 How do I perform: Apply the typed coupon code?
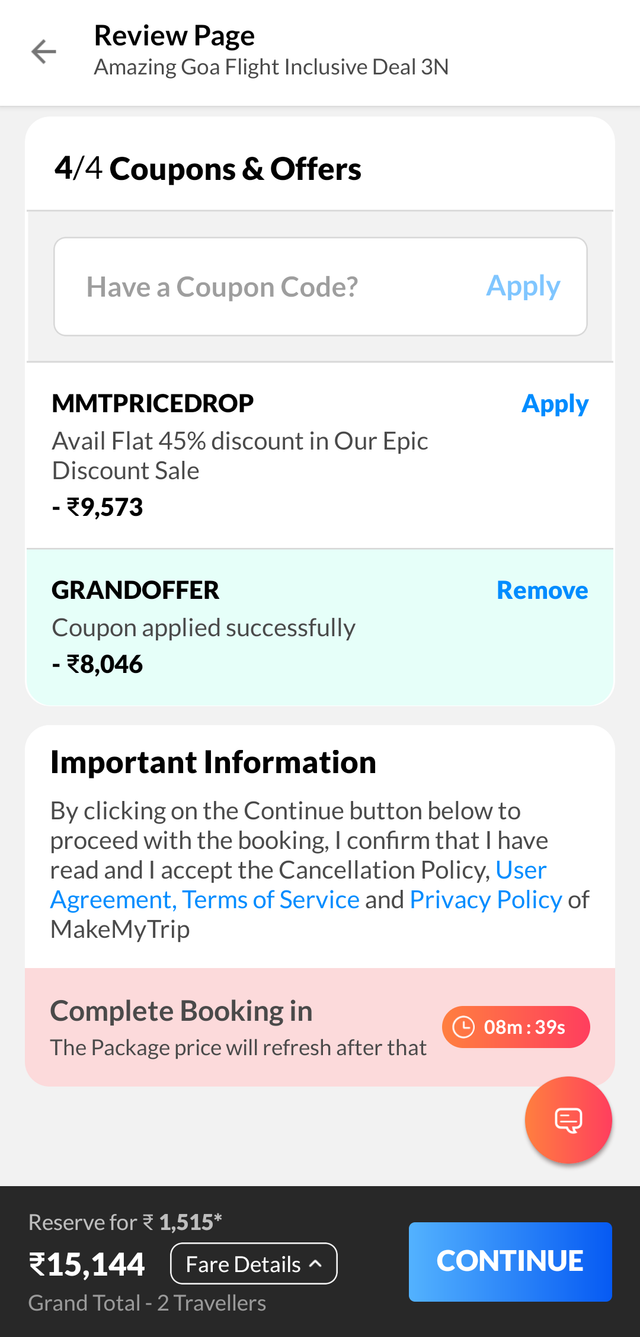coord(523,287)
